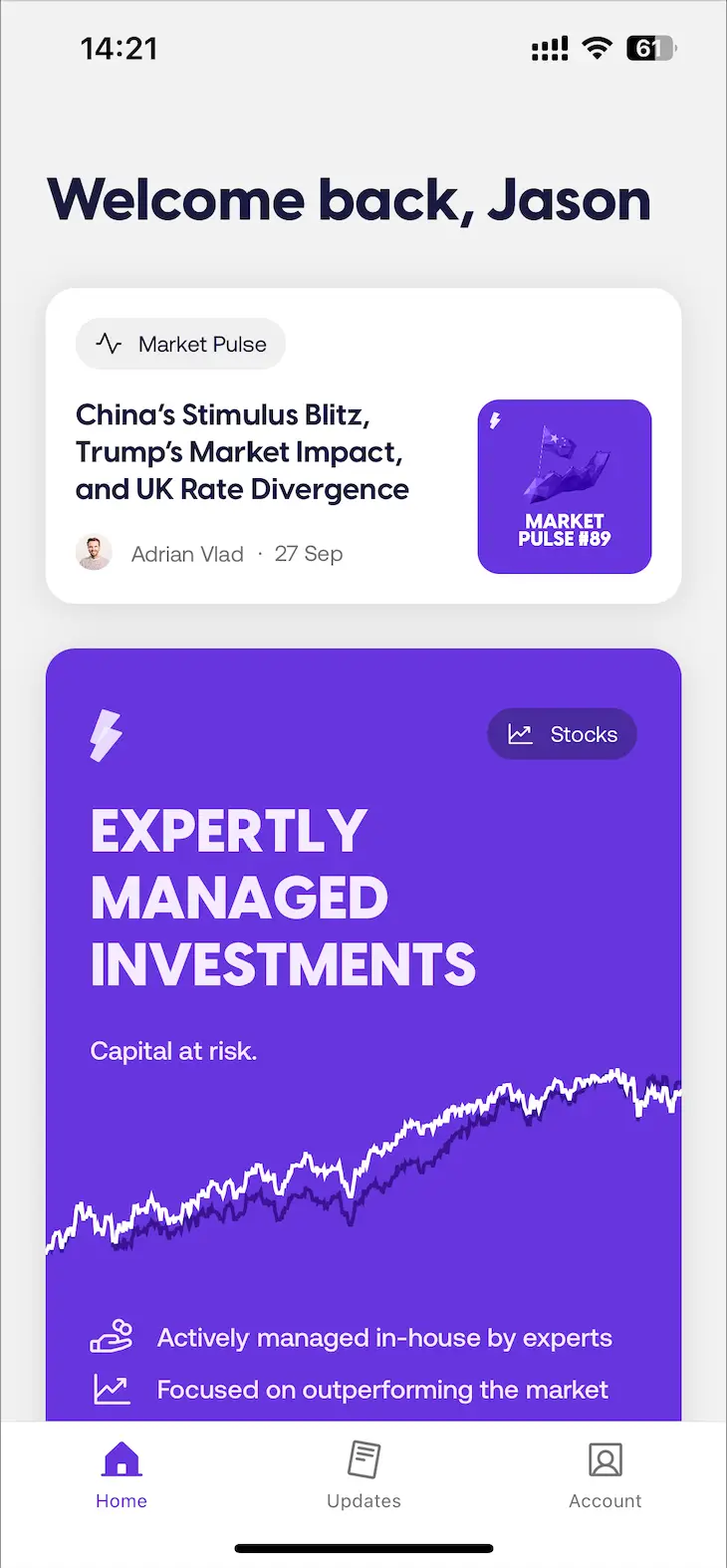
Task: Open the Expertly Managed Investments card
Action: click(363, 996)
